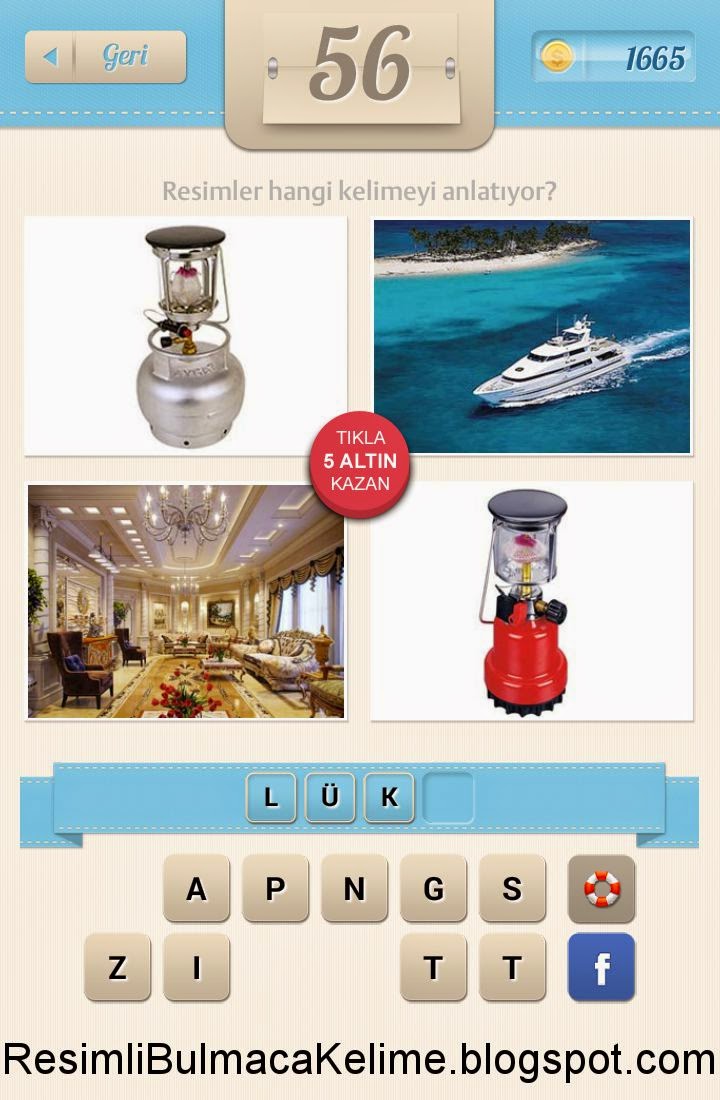Remove the letter K from the answer

(x=389, y=797)
